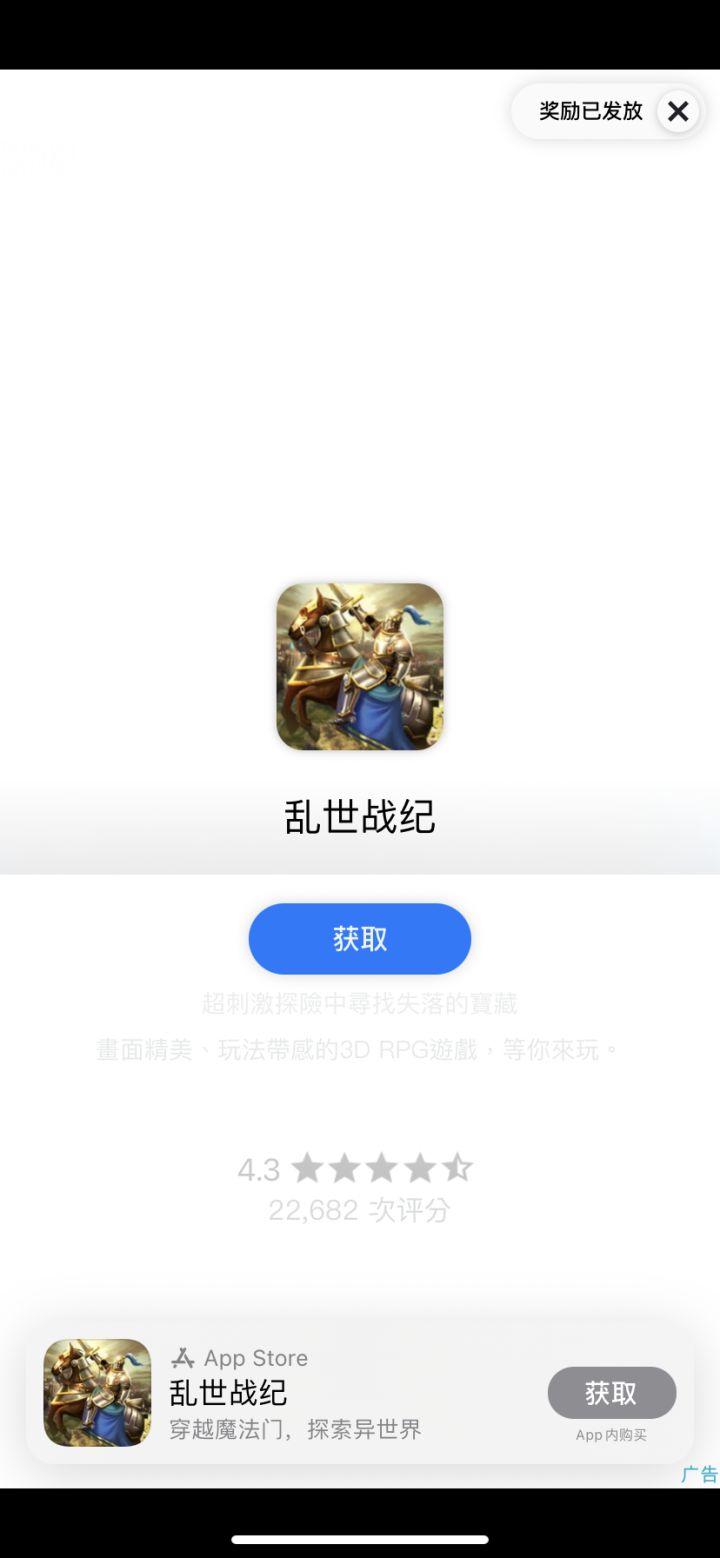The height and width of the screenshot is (1558, 720).
Task: Tap the 超刺激探险 tagline text
Action: click(359, 1003)
